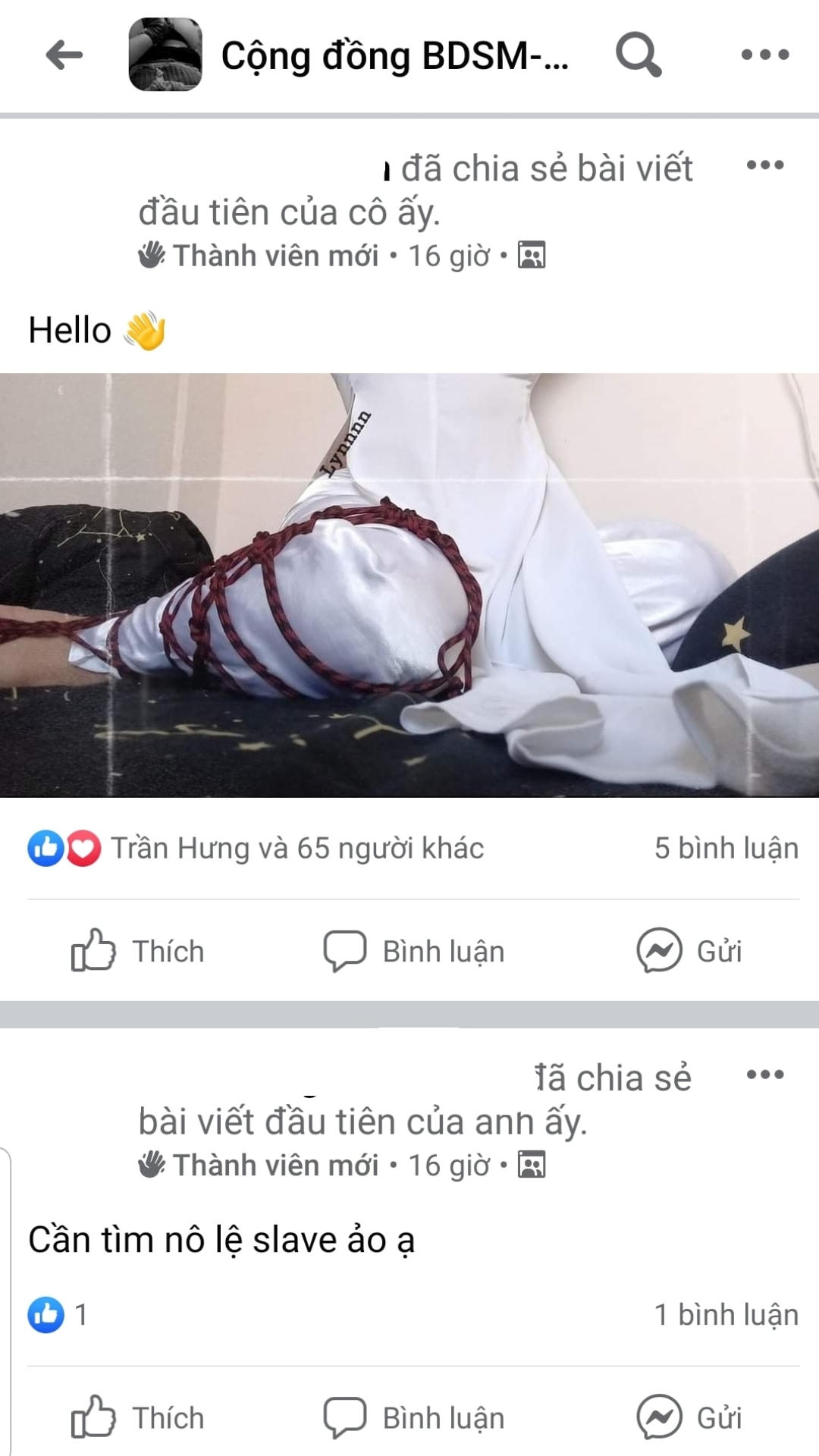Click the Messenger Gửi icon on first post

click(659, 950)
